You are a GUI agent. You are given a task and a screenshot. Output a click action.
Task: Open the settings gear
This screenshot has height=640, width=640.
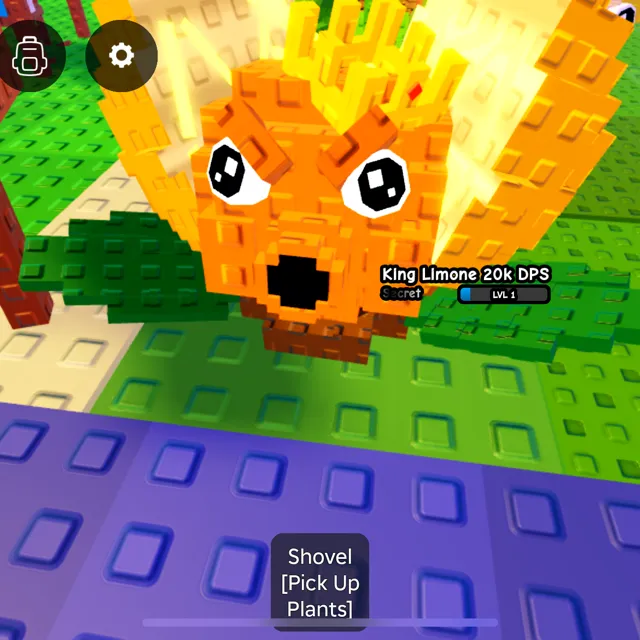121,54
